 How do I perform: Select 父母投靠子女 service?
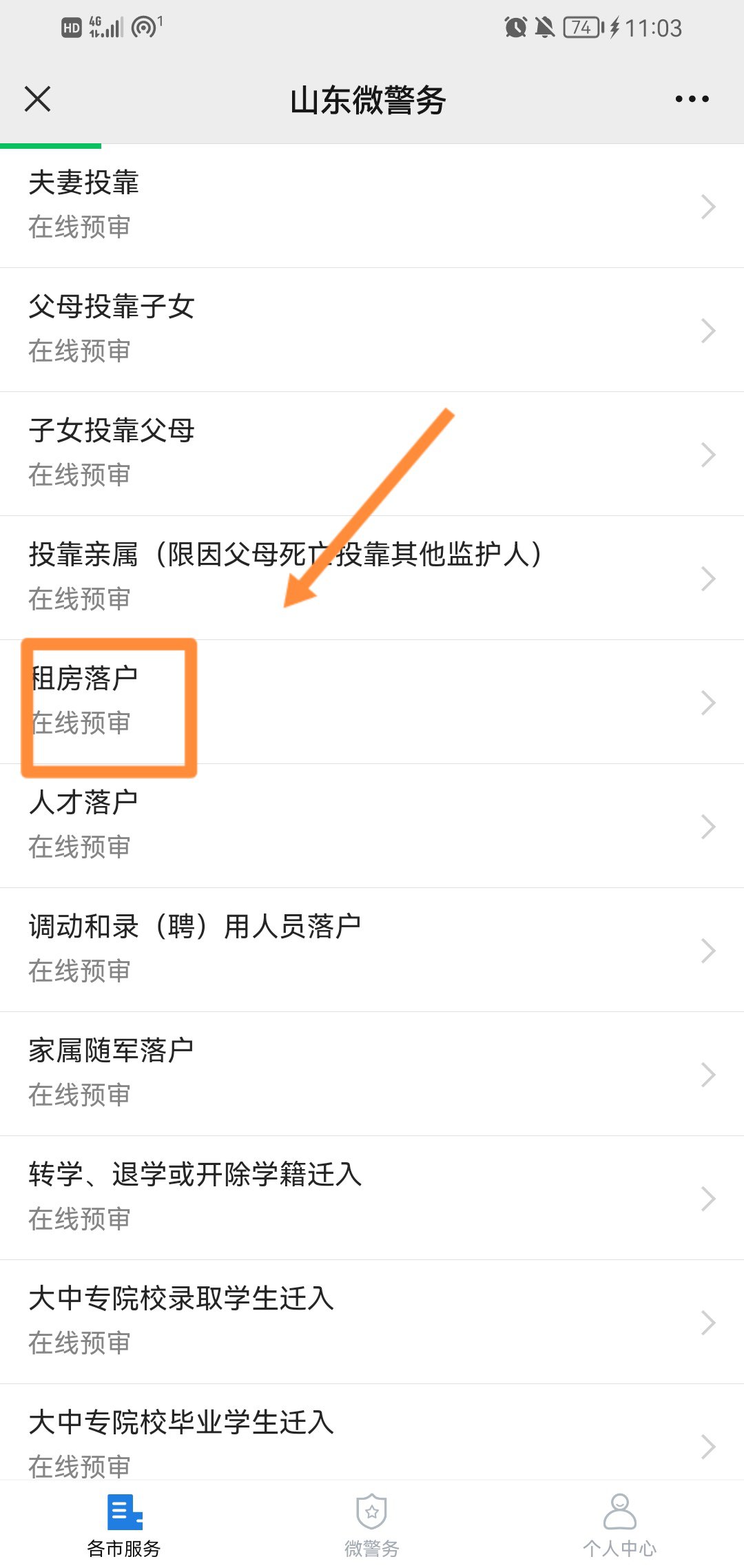[372, 329]
